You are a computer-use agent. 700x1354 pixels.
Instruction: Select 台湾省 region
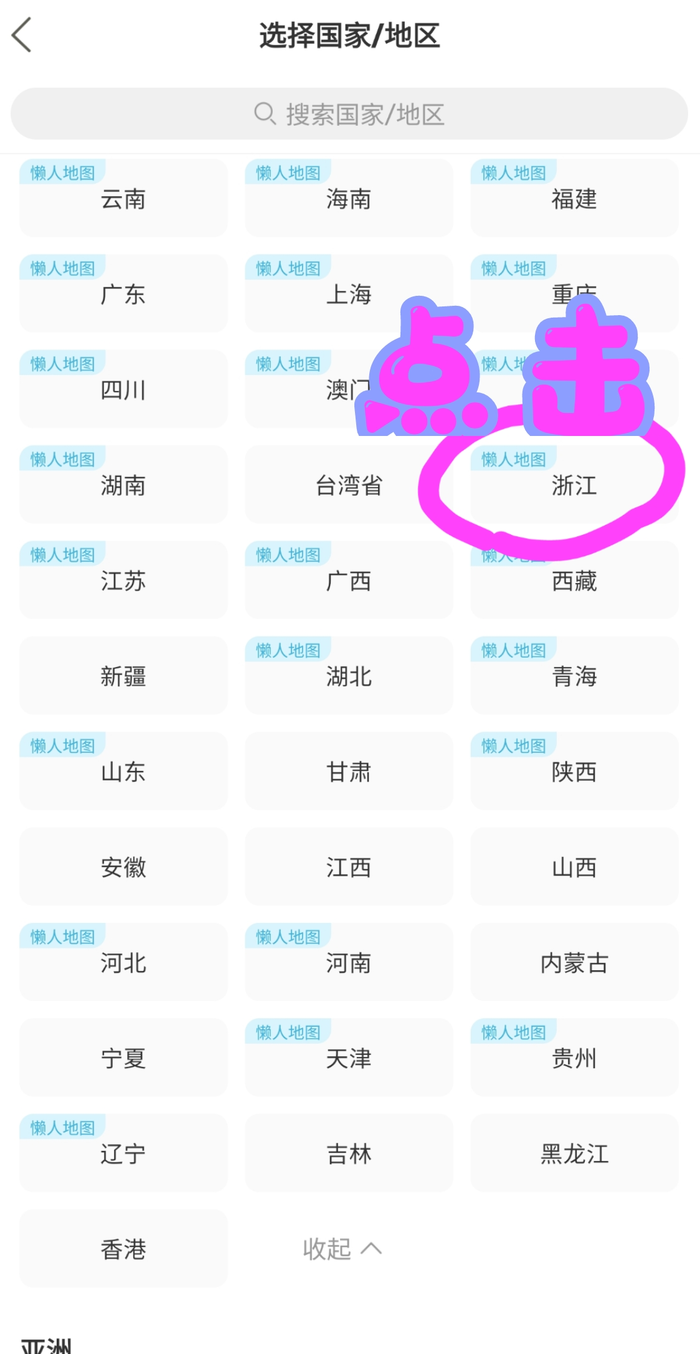click(348, 486)
